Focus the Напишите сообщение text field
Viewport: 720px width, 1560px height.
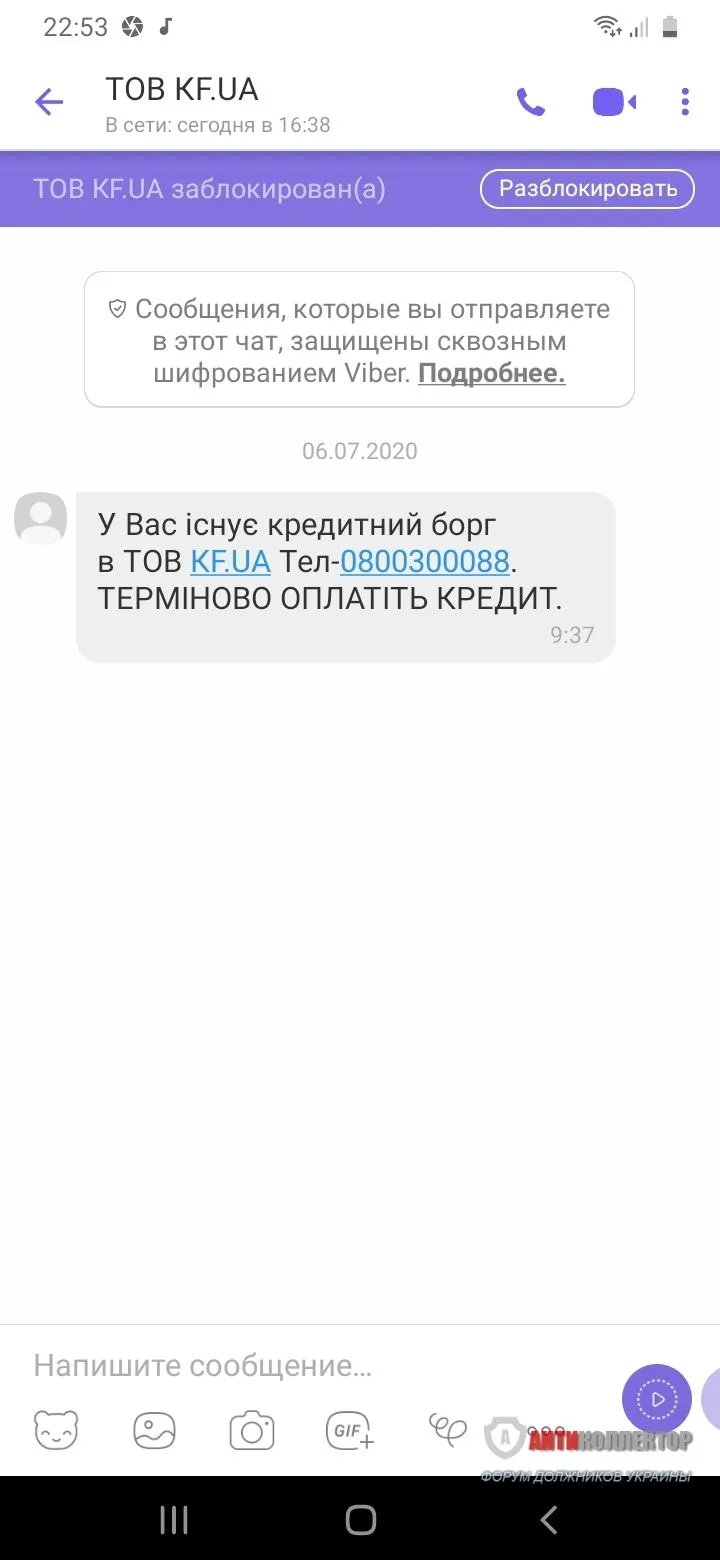click(x=300, y=1365)
